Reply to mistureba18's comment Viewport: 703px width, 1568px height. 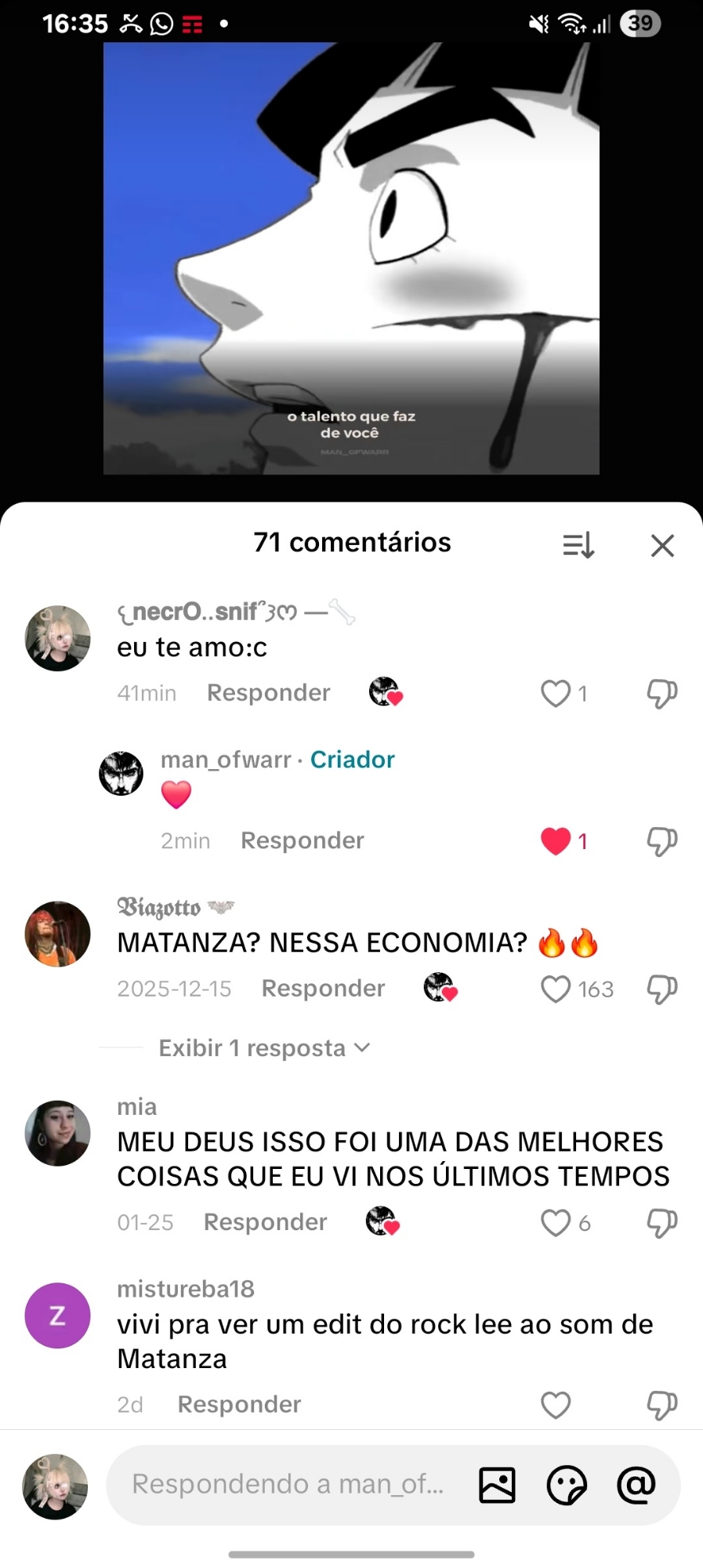pos(239,1404)
